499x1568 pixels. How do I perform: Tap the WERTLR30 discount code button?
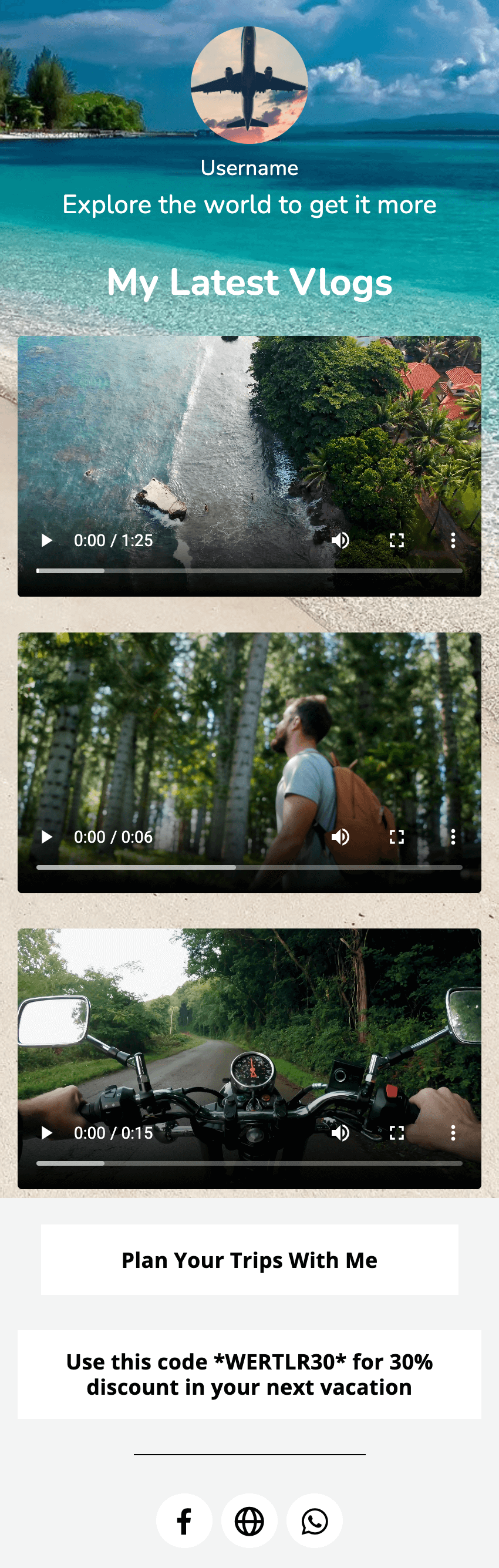click(249, 1374)
